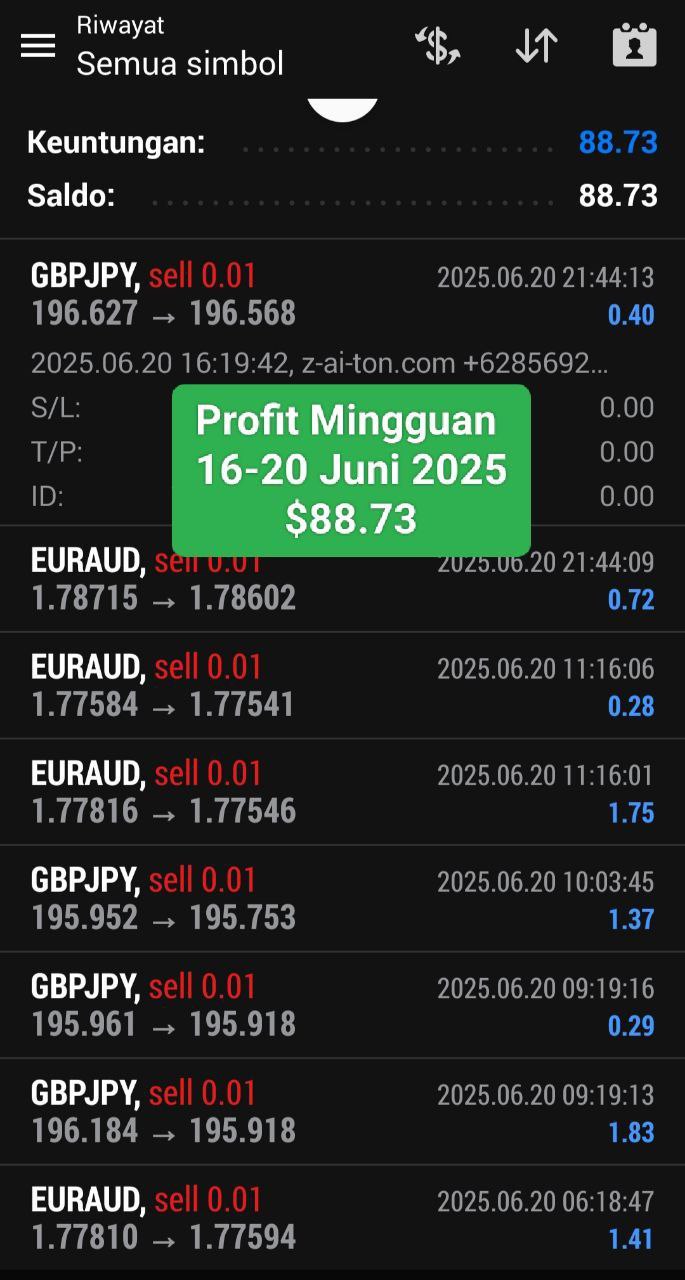Expand the GBPJPY trade closed at 10:03:45
685x1280 pixels.
(342, 899)
